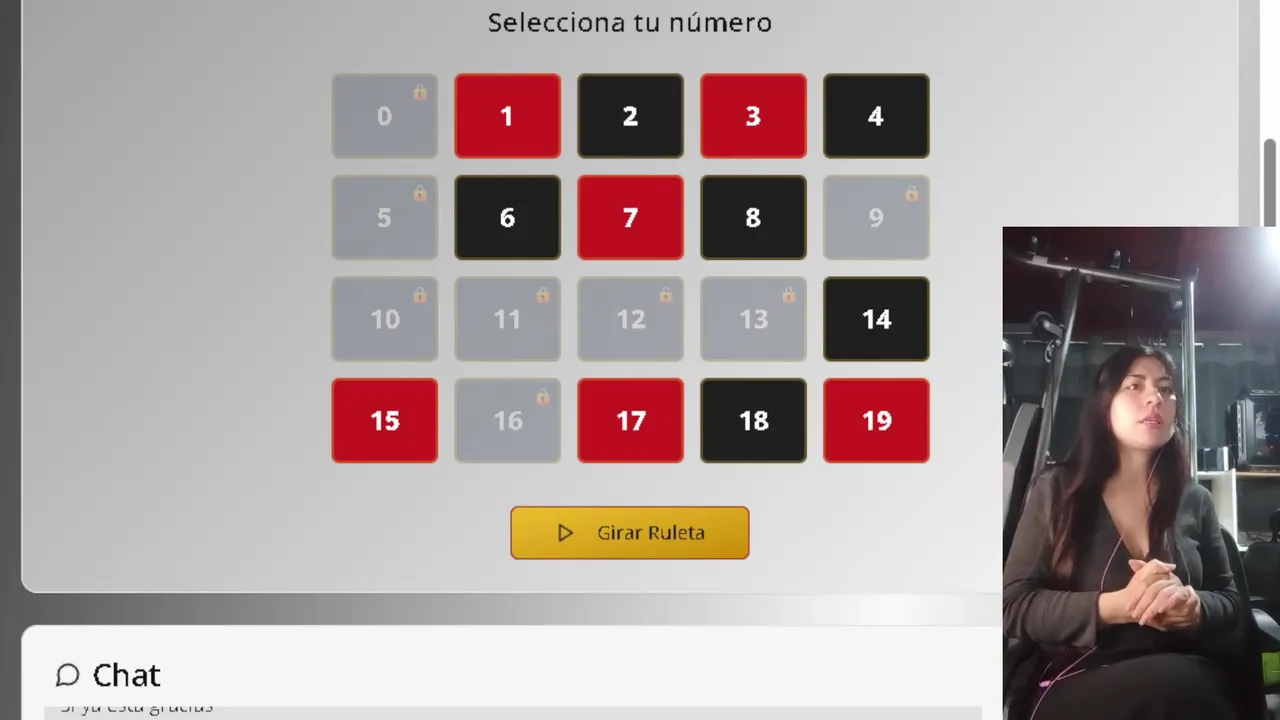This screenshot has width=1280, height=720.
Task: Select number 4 tile
Action: tap(876, 116)
